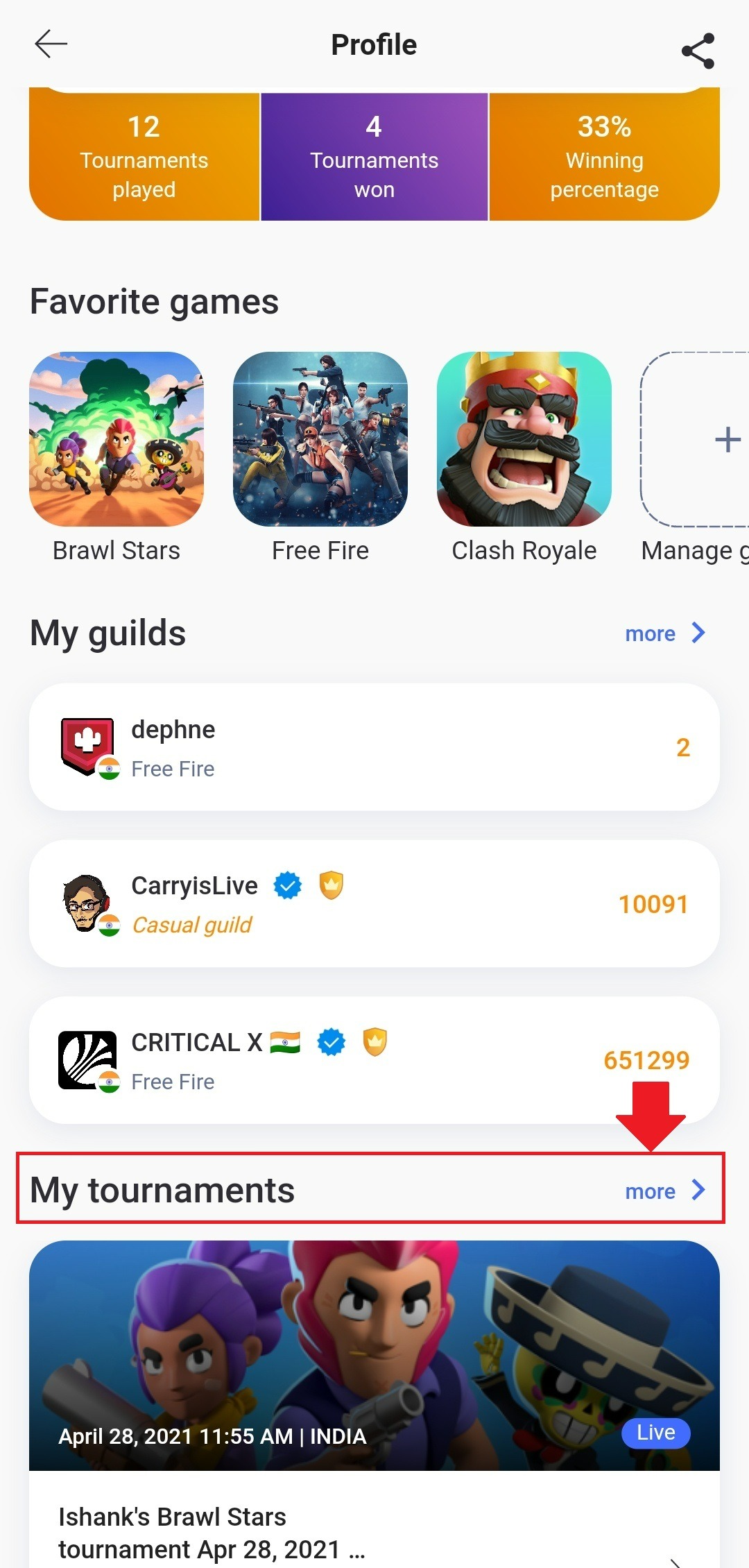Open Clash Royale favorite game
Image resolution: width=749 pixels, height=1568 pixels.
(x=524, y=439)
